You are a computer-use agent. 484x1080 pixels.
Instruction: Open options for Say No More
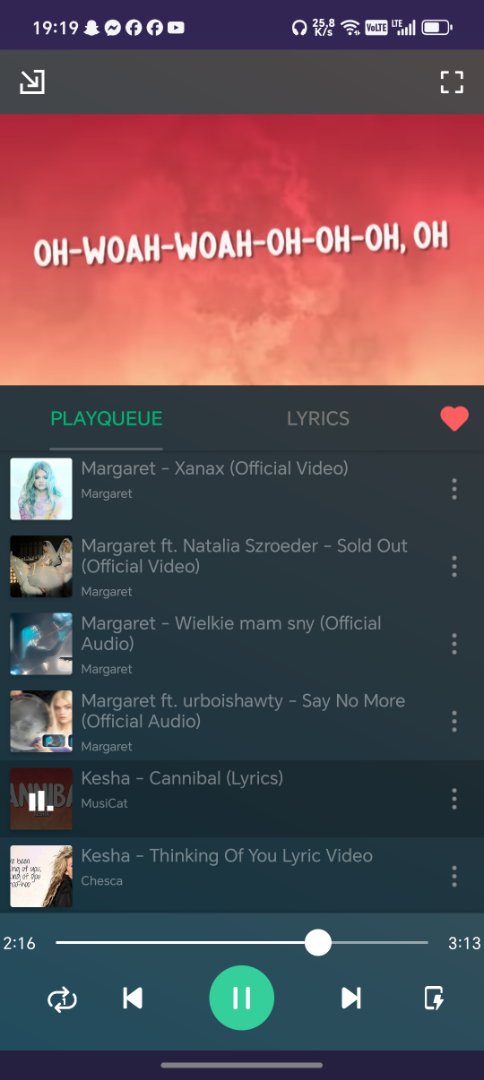pos(454,721)
